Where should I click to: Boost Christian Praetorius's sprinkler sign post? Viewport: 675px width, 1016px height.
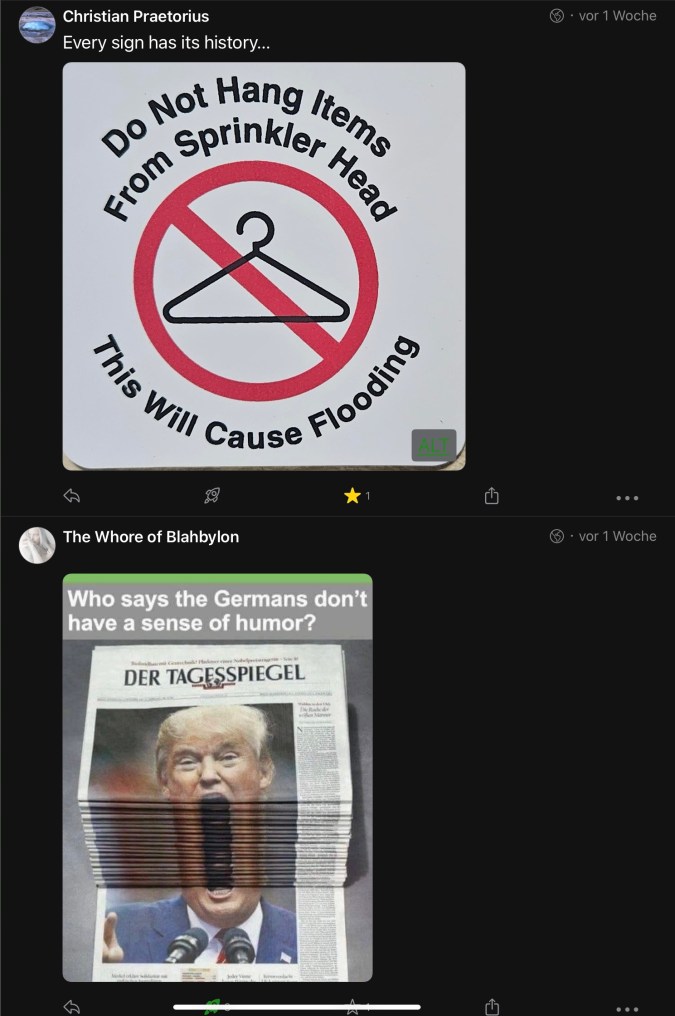pyautogui.click(x=211, y=495)
